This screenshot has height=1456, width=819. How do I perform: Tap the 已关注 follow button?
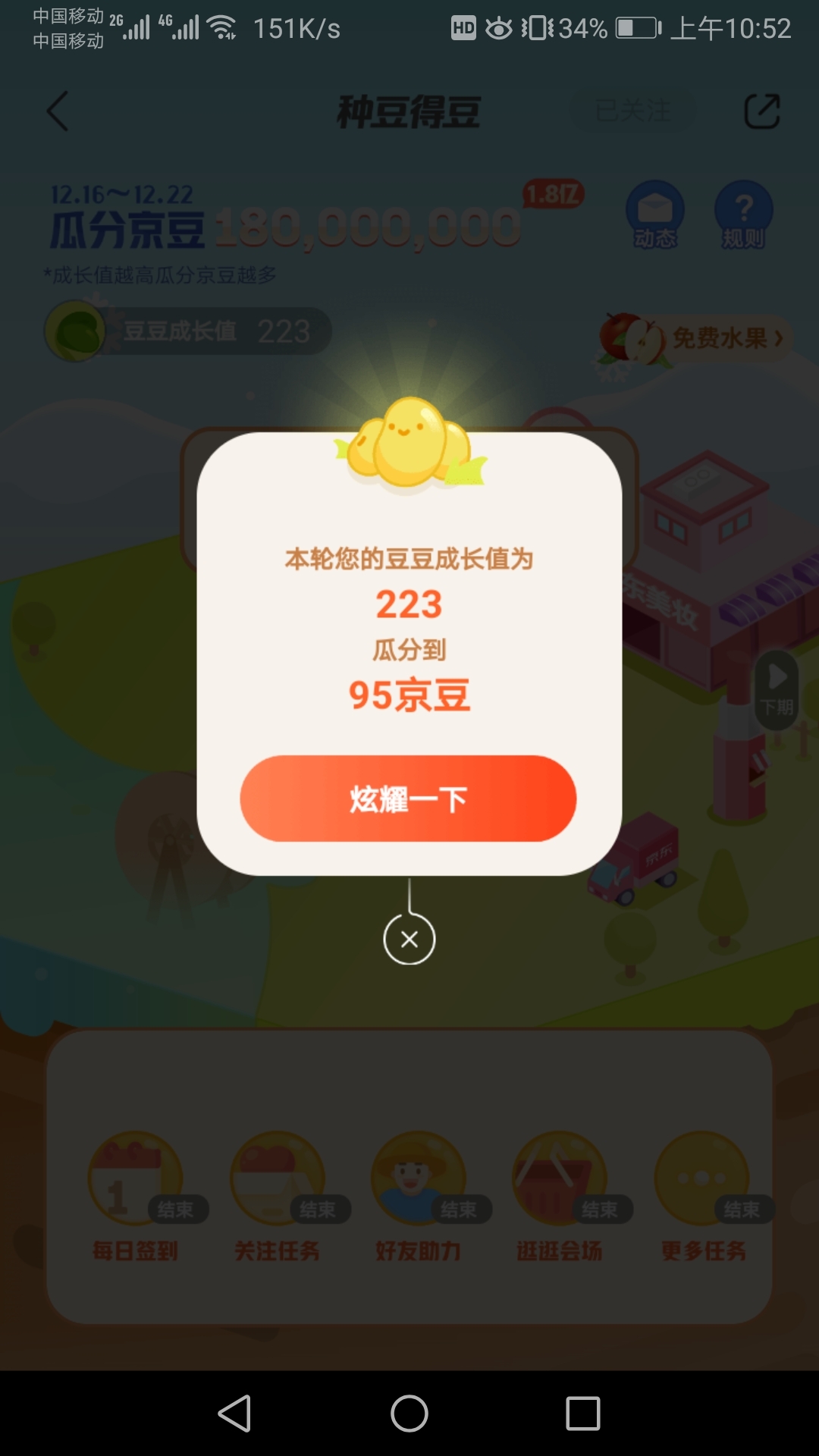(632, 111)
